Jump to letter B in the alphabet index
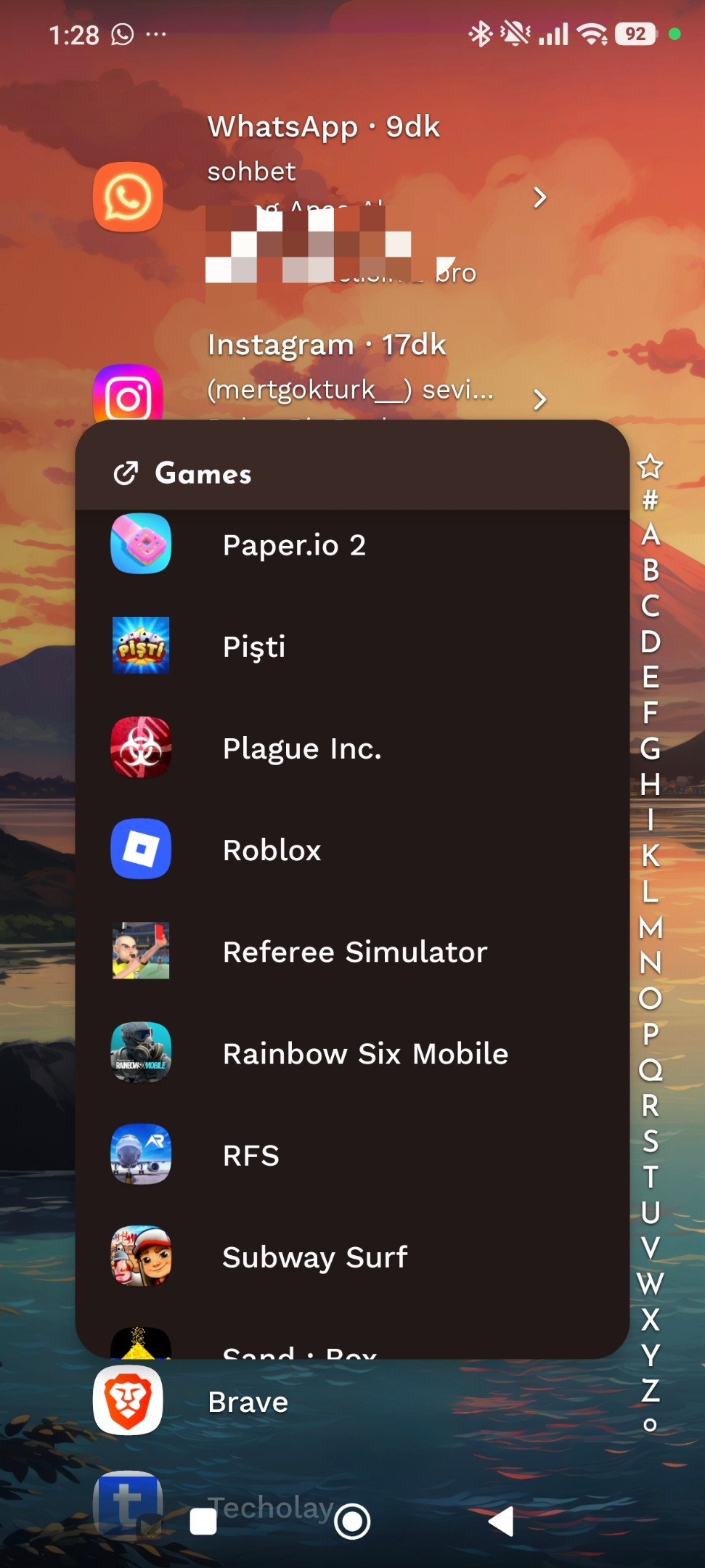This screenshot has height=1568, width=705. [x=651, y=570]
